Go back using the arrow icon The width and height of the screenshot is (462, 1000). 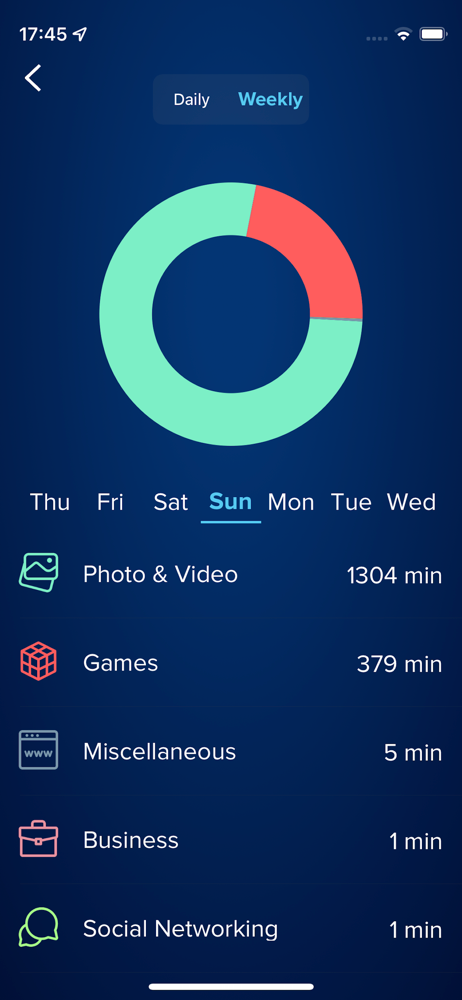[x=33, y=78]
